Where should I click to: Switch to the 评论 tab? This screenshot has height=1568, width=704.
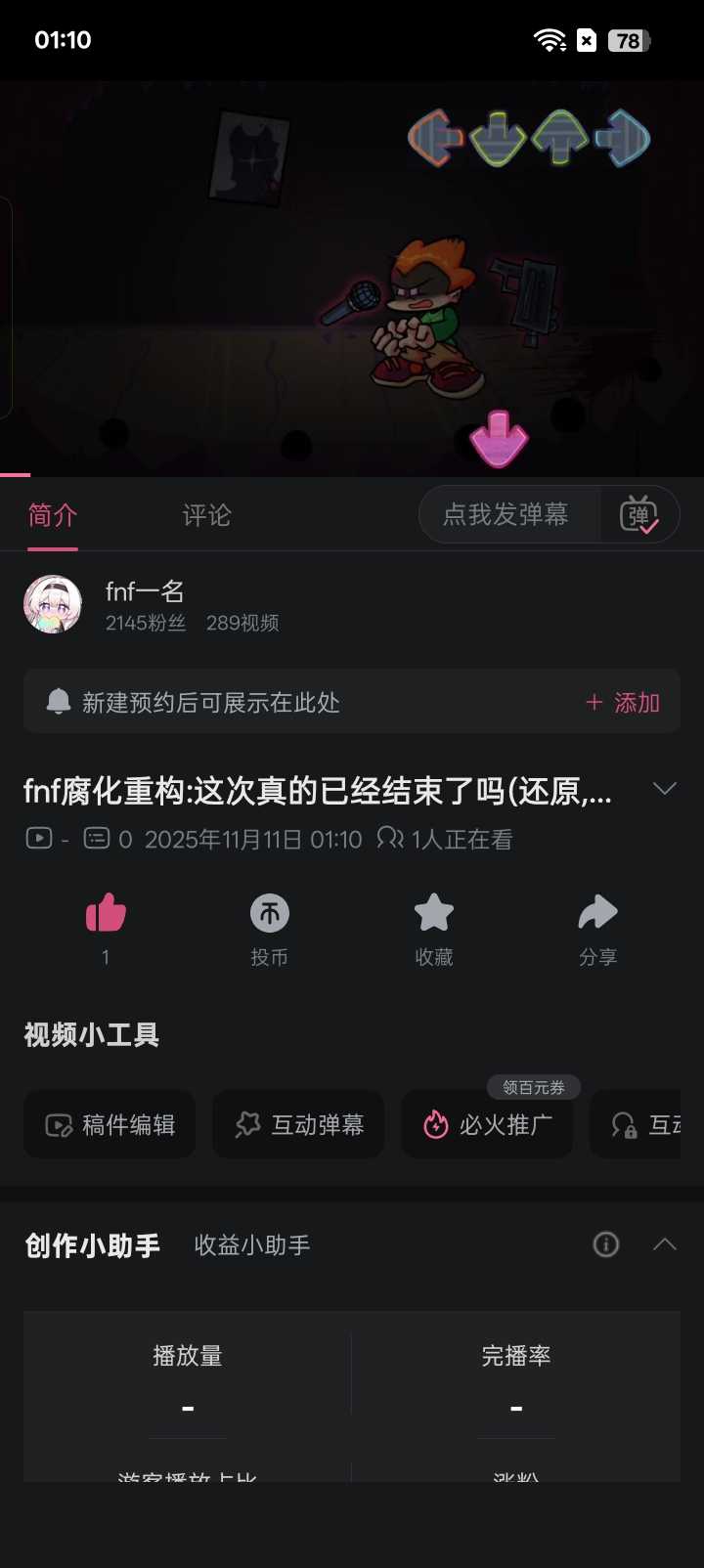tap(206, 515)
